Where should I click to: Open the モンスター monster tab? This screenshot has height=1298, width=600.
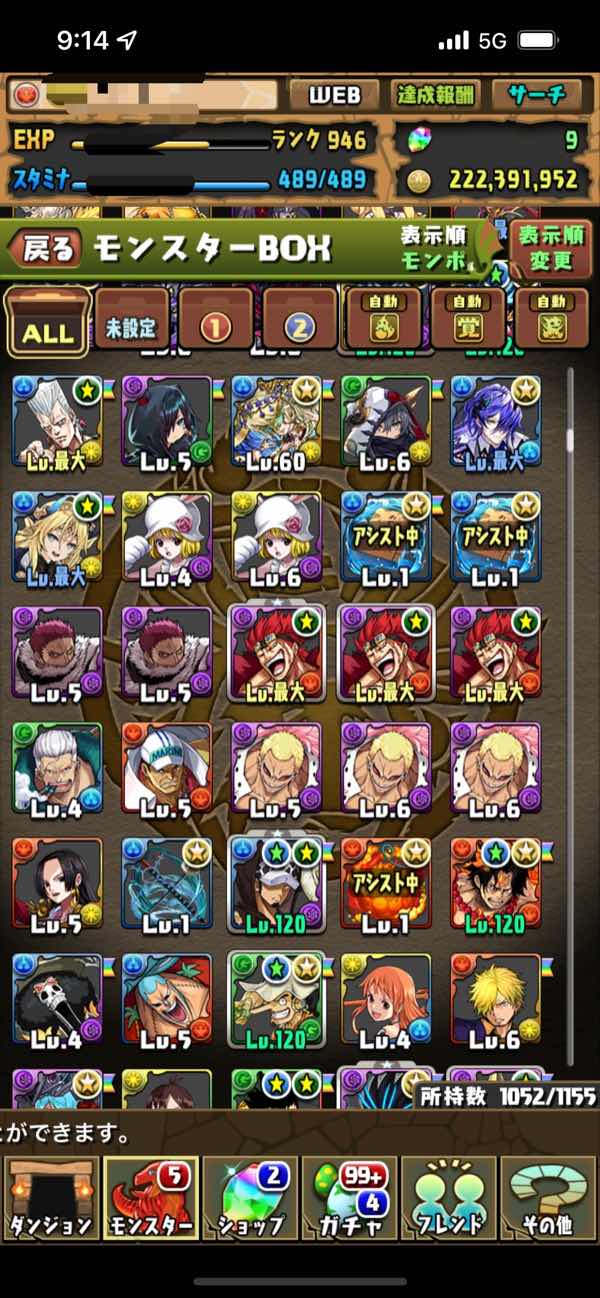pos(150,1198)
